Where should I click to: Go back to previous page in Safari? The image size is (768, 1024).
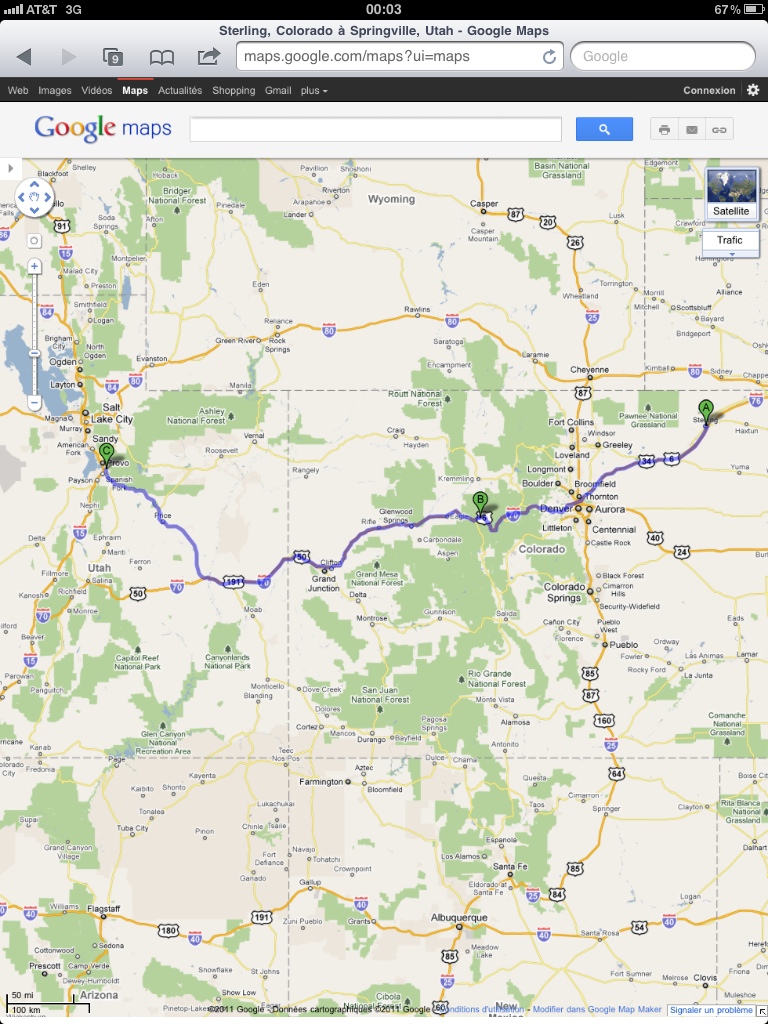tap(24, 57)
